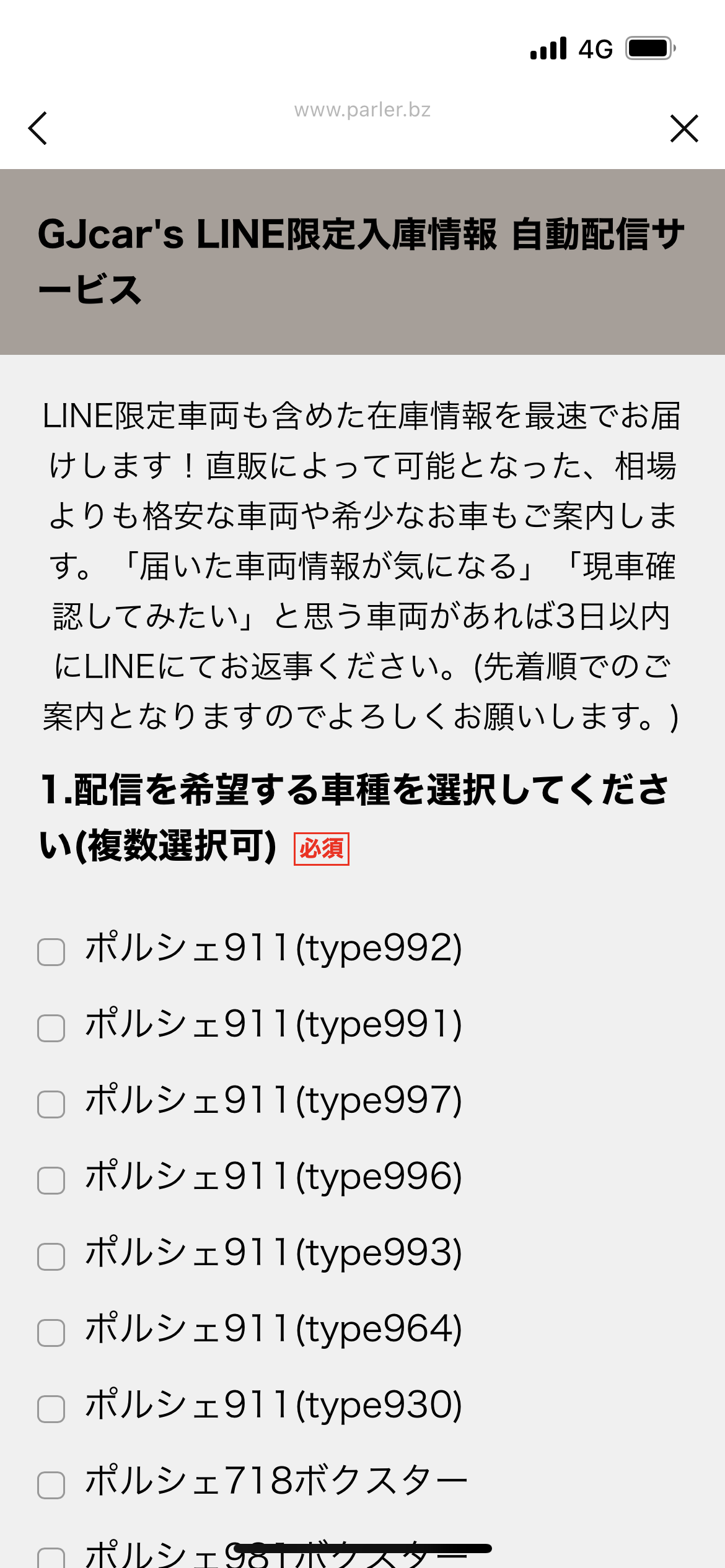Viewport: 725px width, 1568px height.
Task: Select the ポルシェ911(type991) checkbox
Action: point(51,1028)
